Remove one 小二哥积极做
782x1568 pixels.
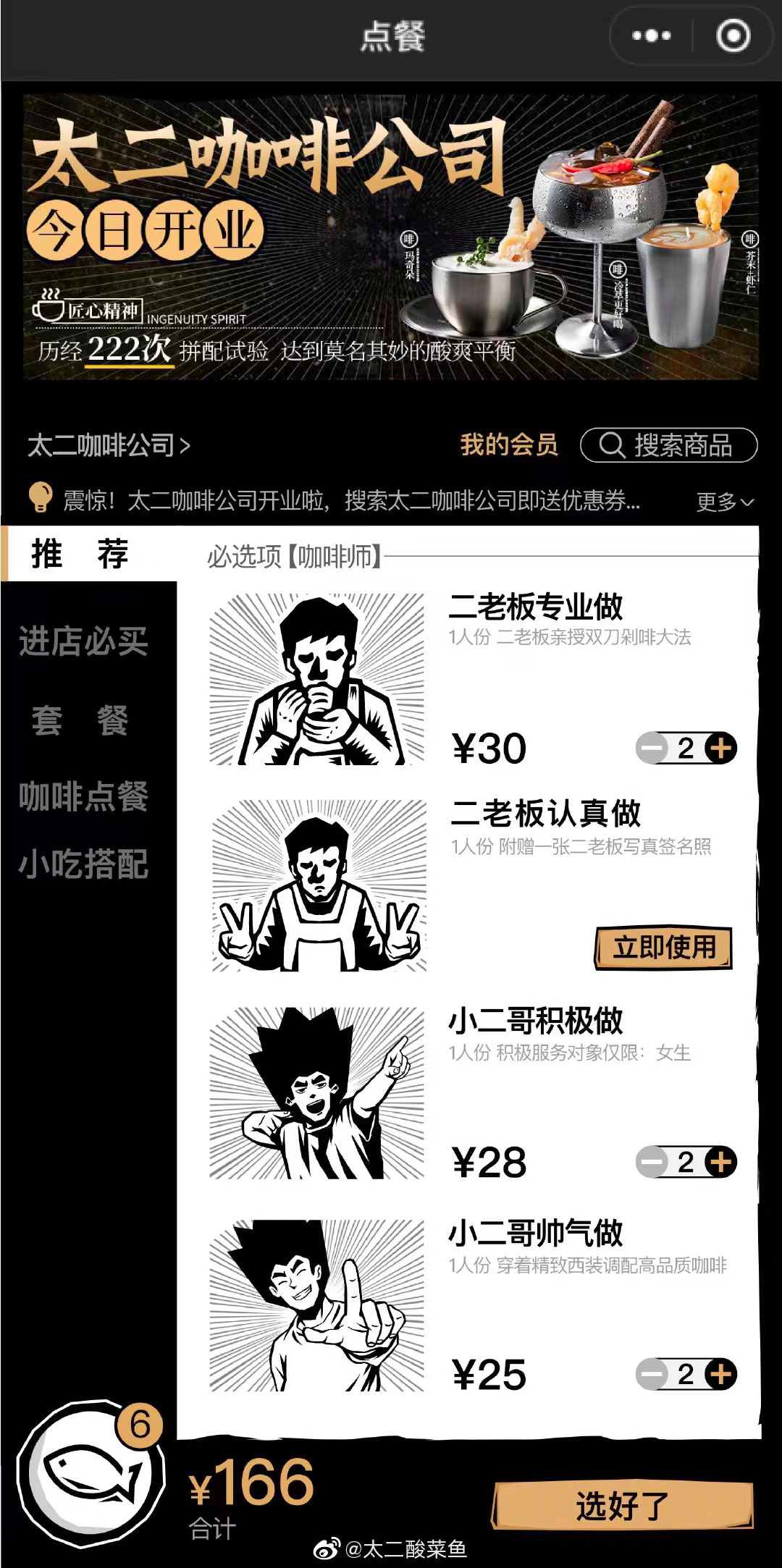tap(652, 1162)
